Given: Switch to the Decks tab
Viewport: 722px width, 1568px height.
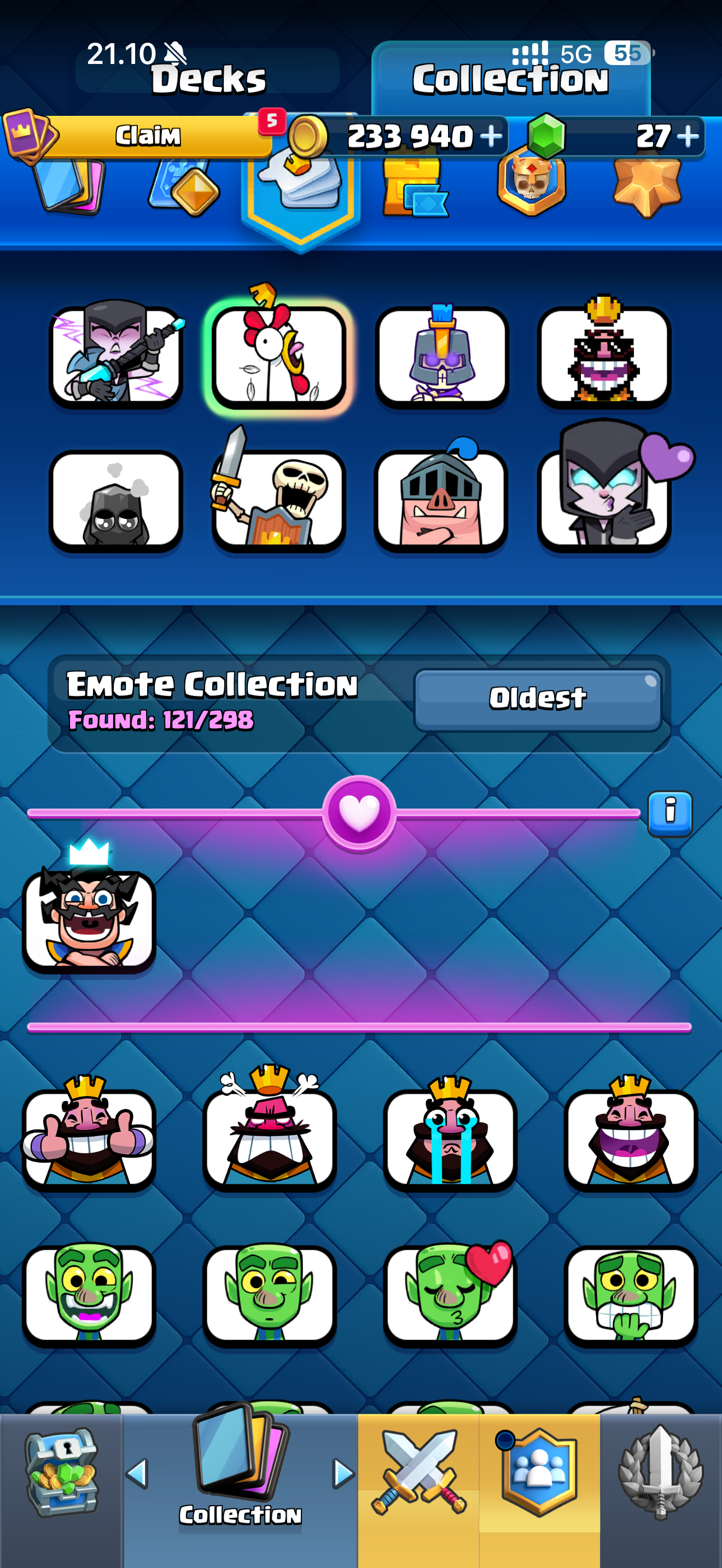Looking at the screenshot, I should tap(208, 78).
